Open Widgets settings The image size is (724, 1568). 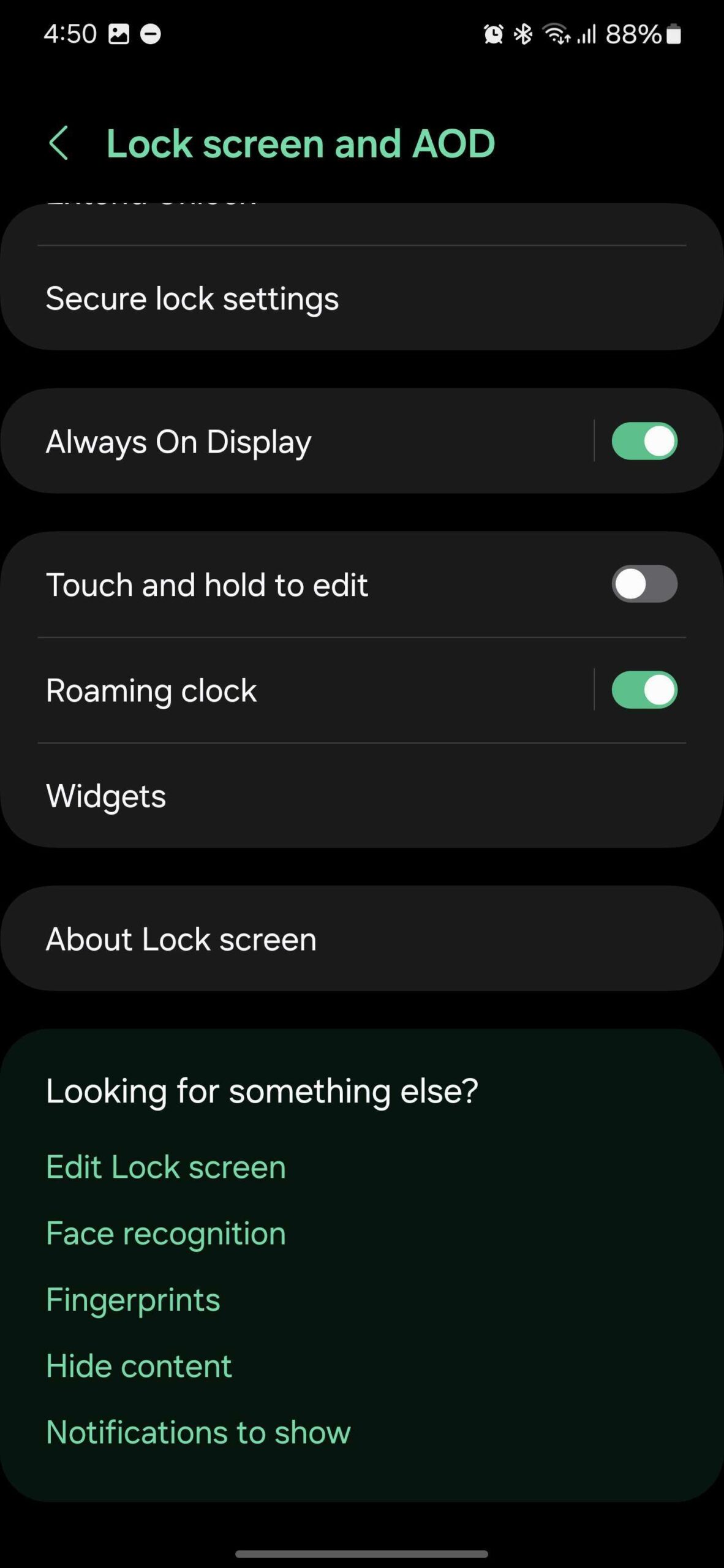107,796
